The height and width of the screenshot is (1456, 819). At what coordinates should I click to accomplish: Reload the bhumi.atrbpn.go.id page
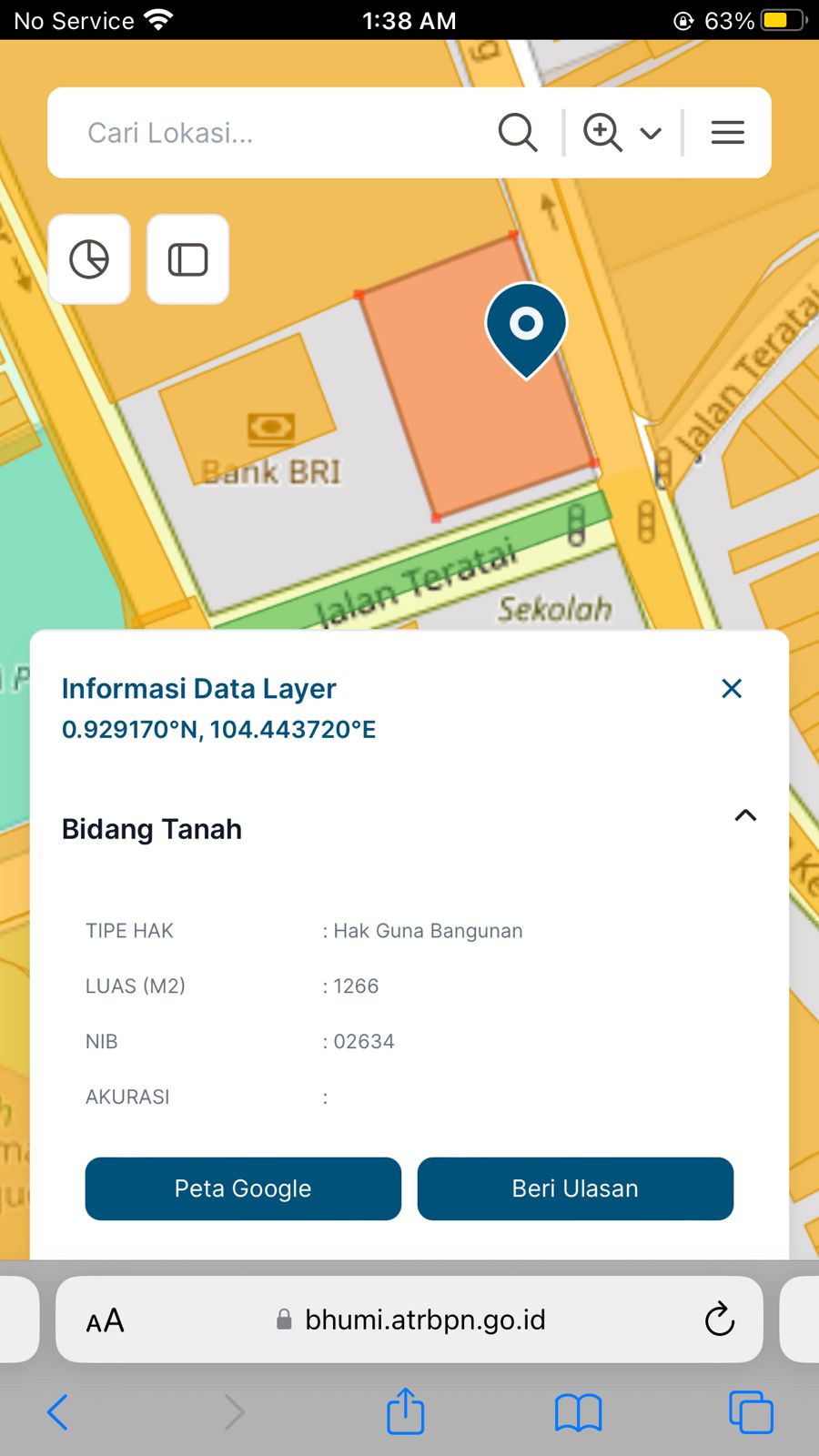(719, 1319)
